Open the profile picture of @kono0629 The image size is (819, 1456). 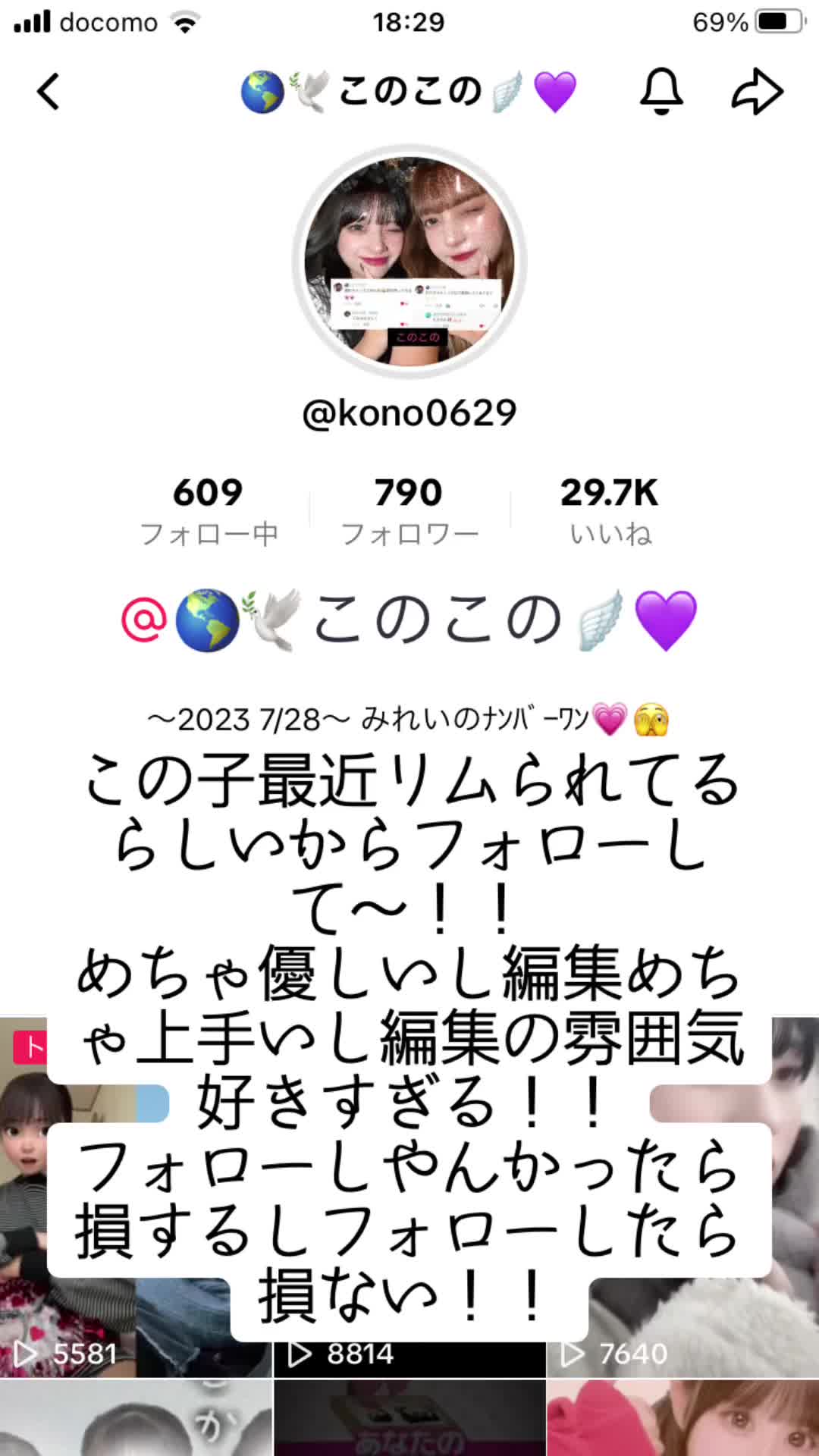(x=409, y=260)
